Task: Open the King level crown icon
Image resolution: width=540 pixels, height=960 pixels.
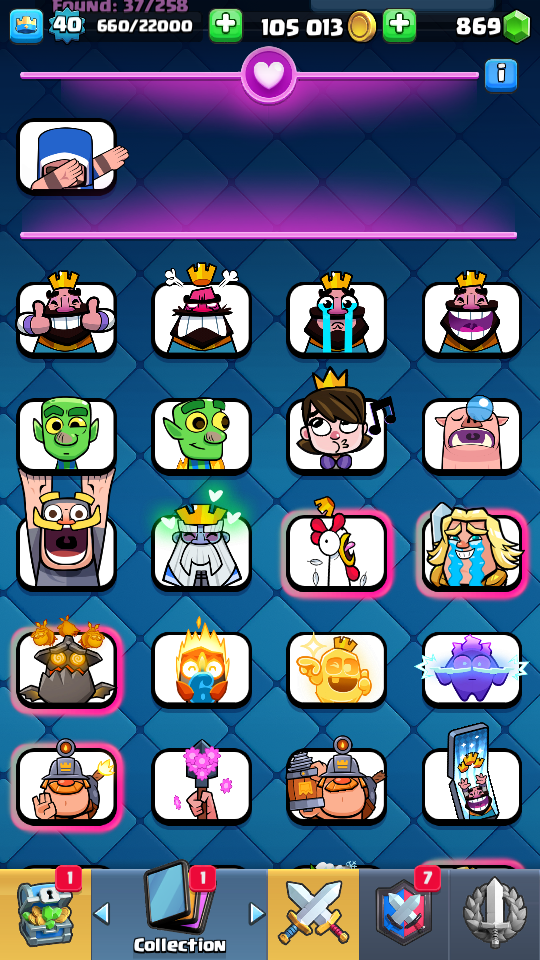Action: tap(26, 26)
